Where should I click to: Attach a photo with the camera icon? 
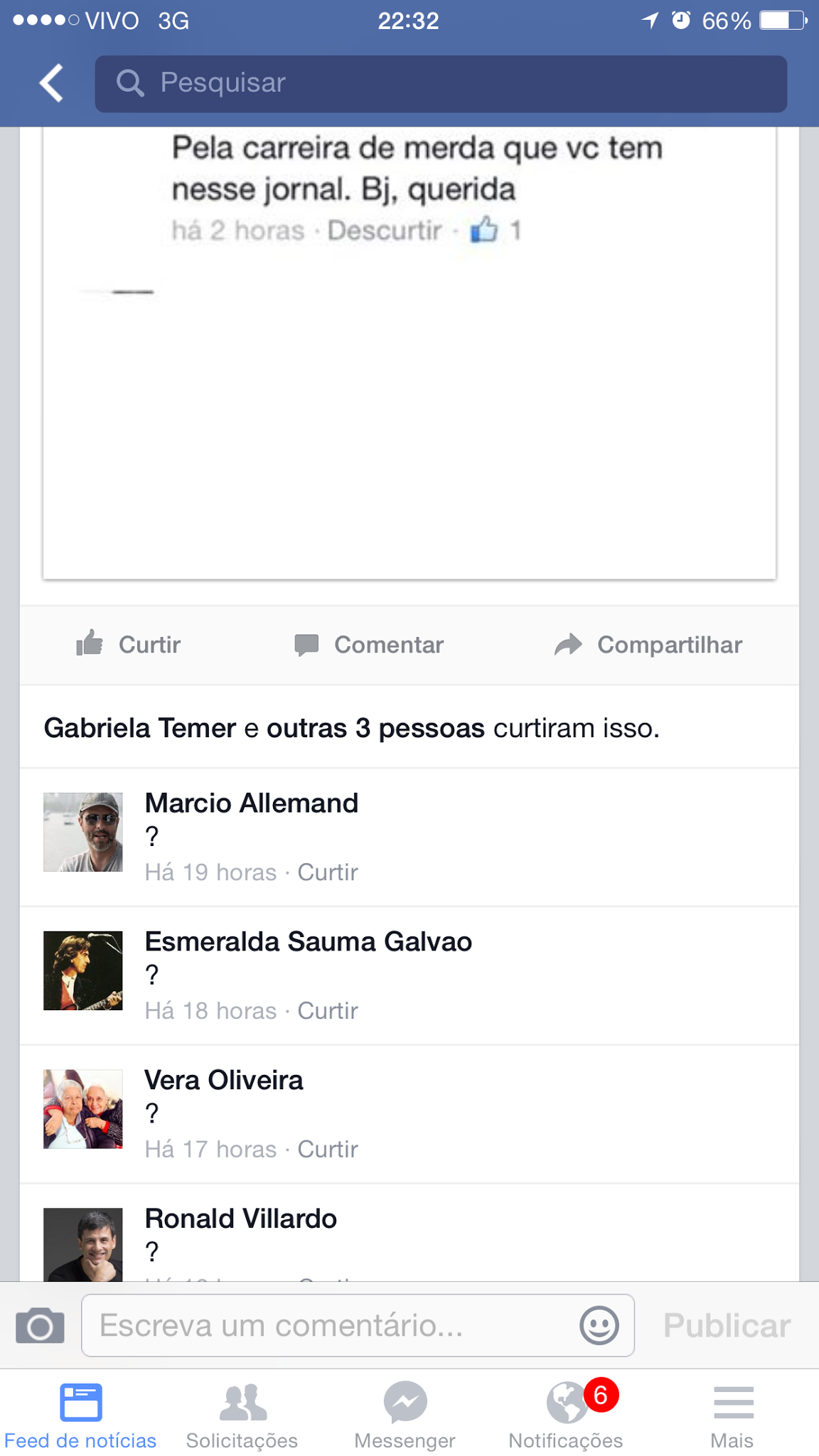tap(40, 1326)
